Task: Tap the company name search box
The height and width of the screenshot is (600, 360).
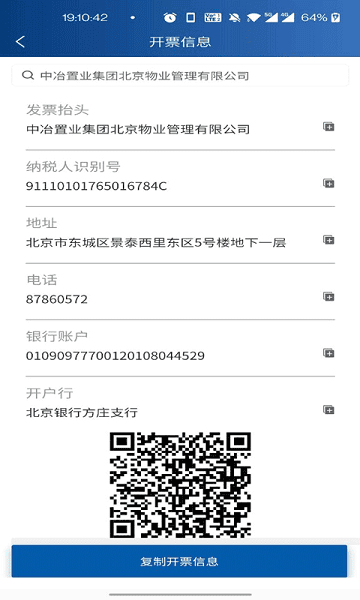Action: click(x=180, y=75)
